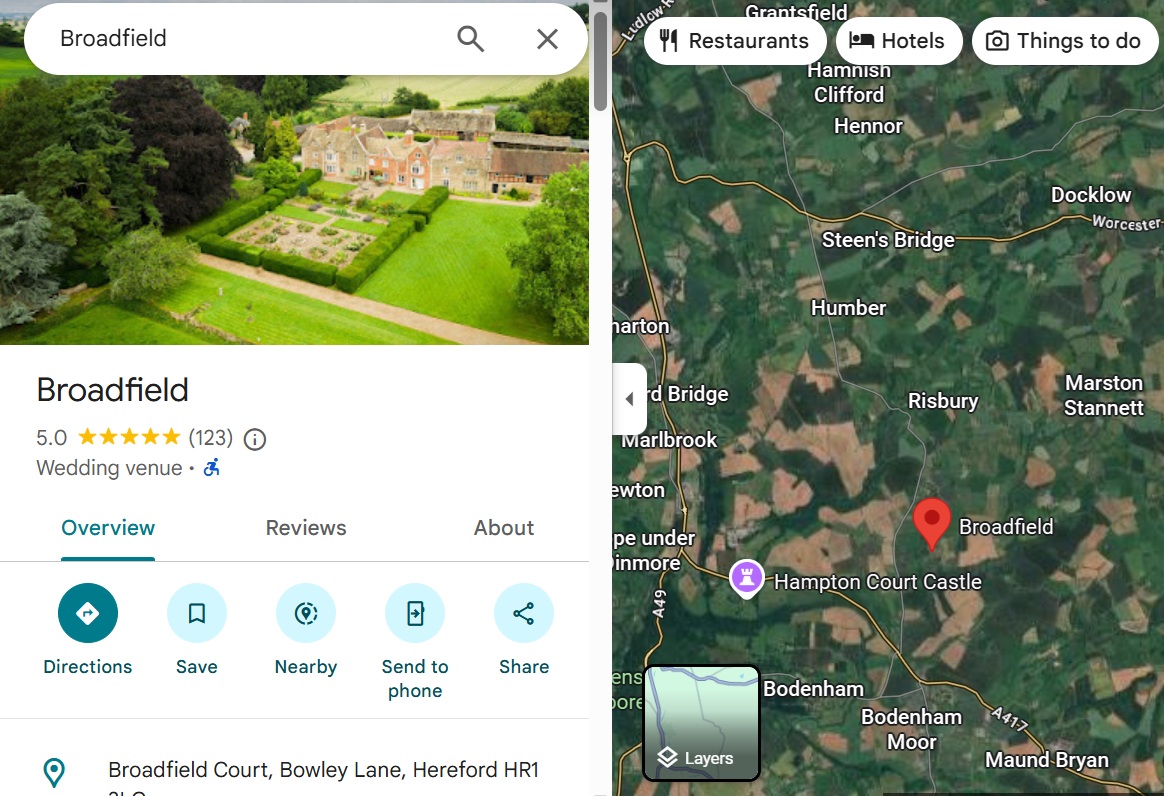The width and height of the screenshot is (1164, 796).
Task: Open Hampton Court Castle map marker
Action: click(x=747, y=577)
